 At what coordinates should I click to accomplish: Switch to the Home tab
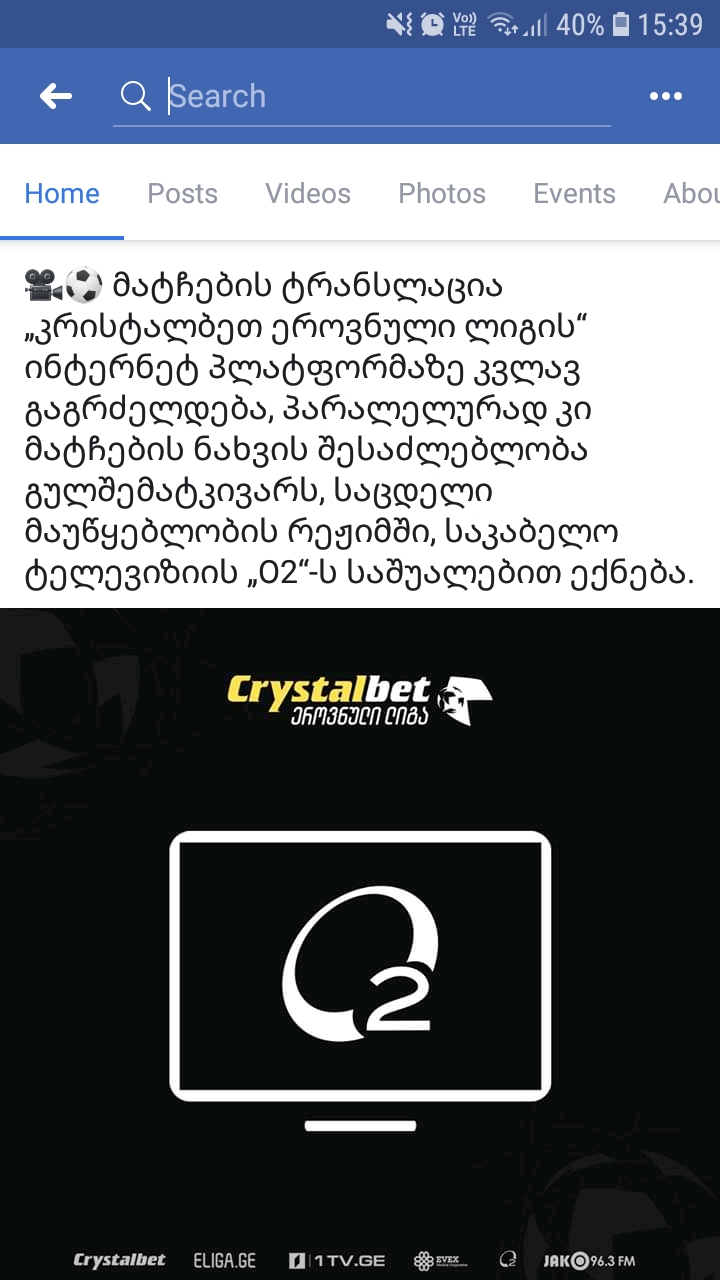pos(62,193)
